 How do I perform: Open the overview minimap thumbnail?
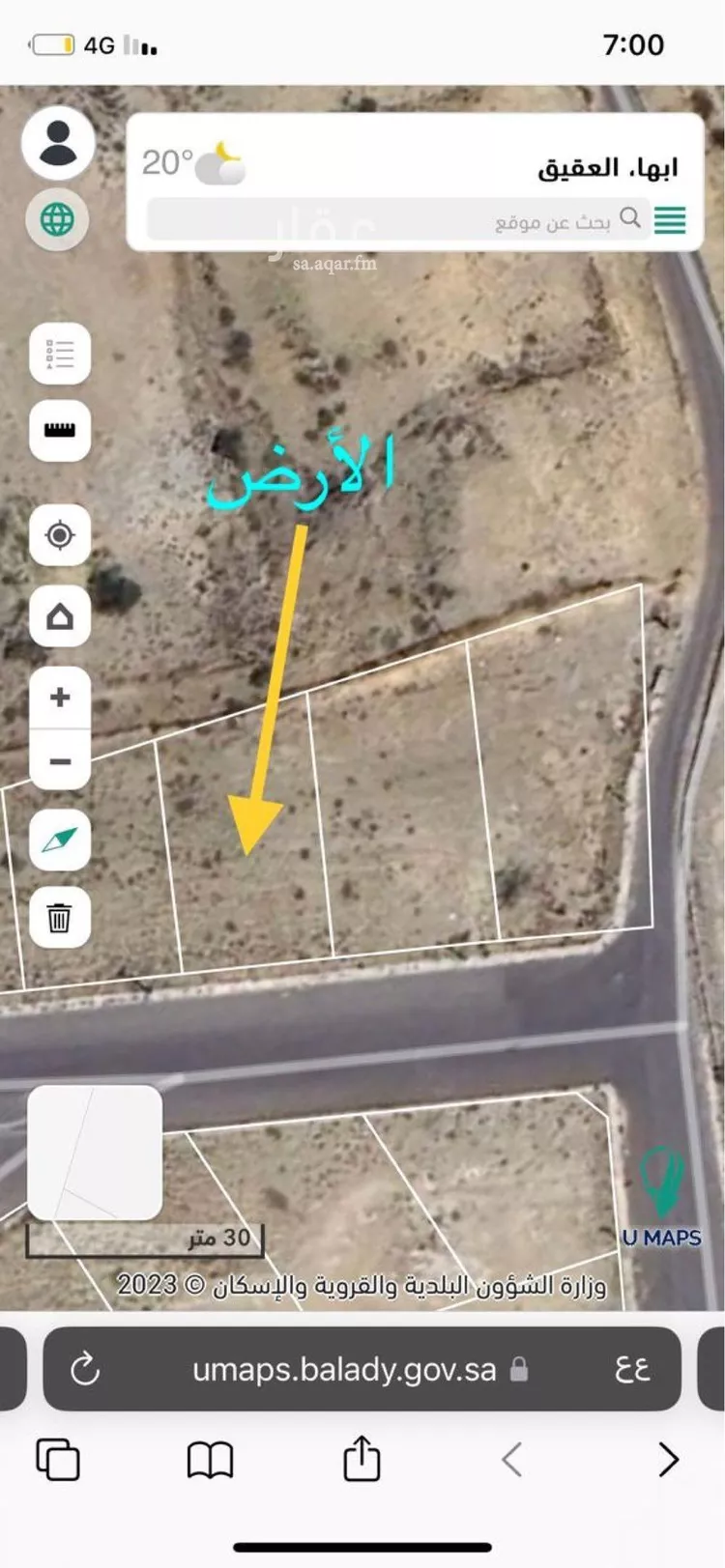tap(95, 1152)
